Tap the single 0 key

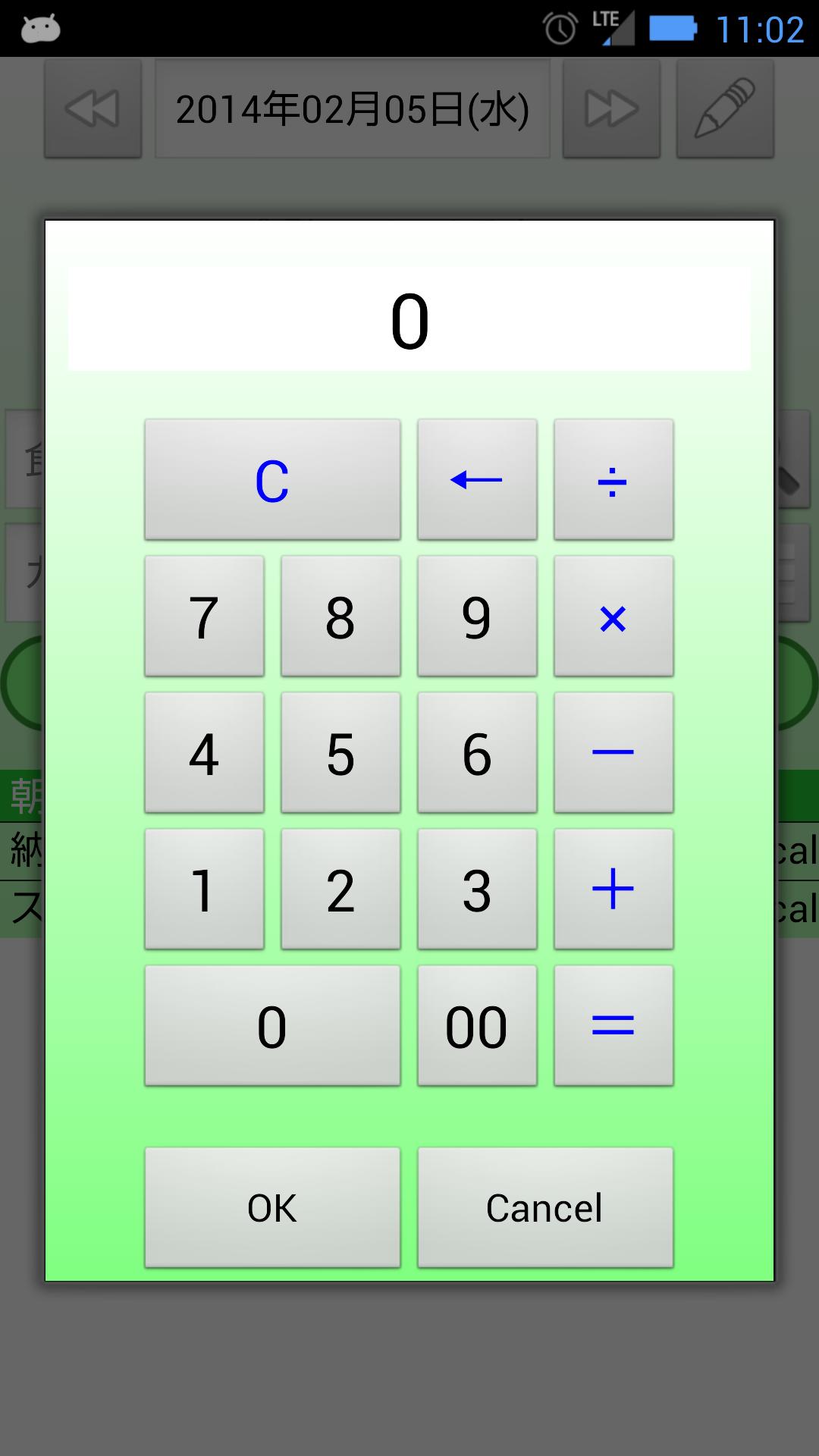[272, 1025]
